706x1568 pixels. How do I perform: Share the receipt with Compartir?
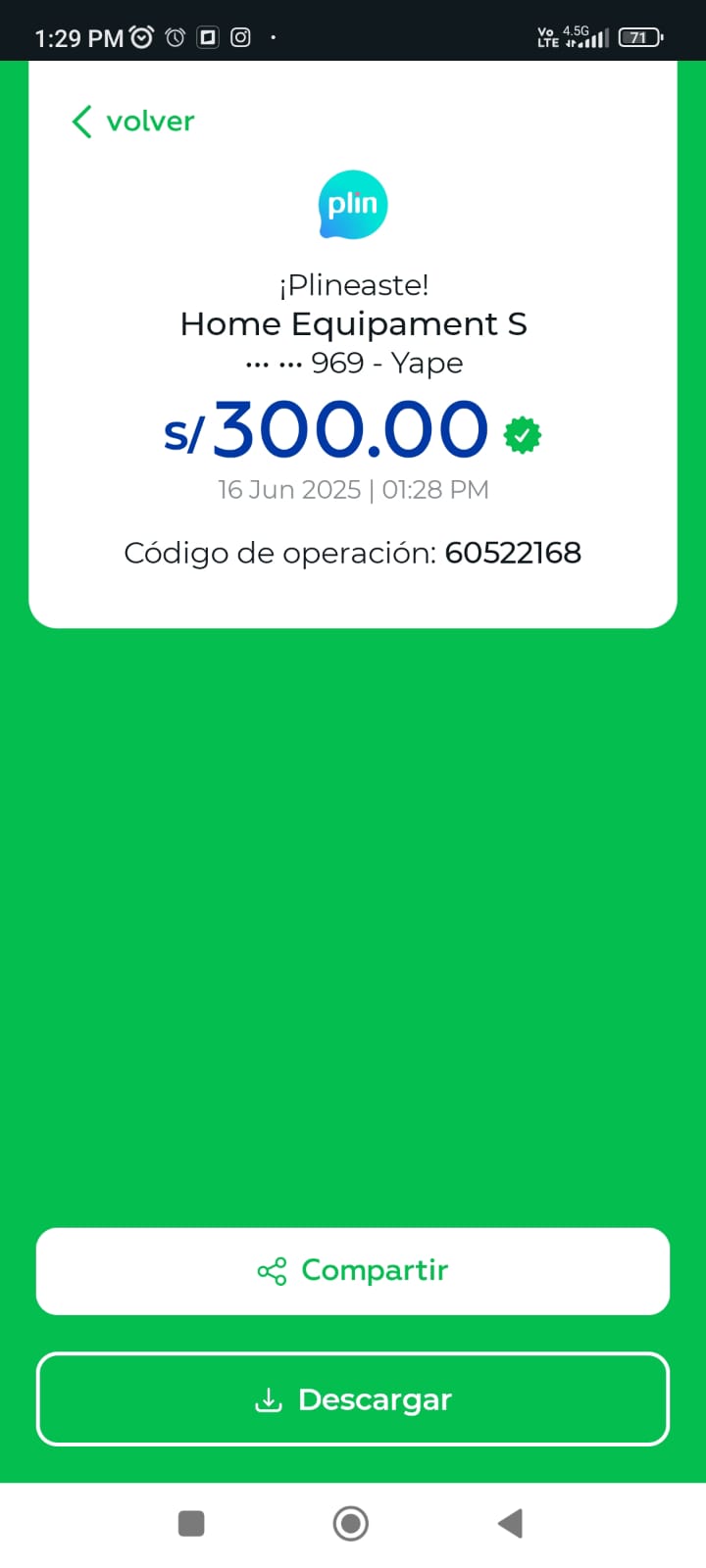pos(353,1271)
